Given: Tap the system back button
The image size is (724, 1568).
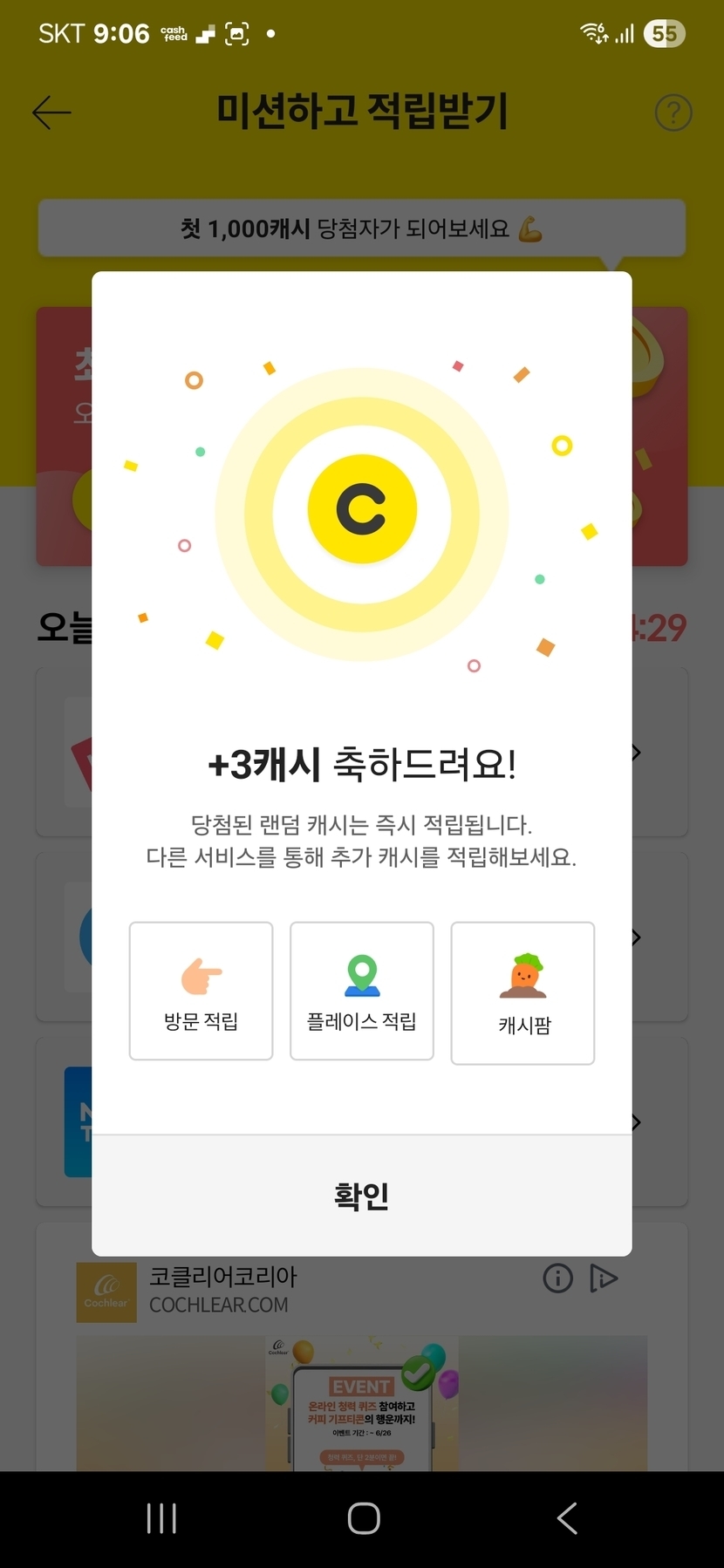Looking at the screenshot, I should pos(567,1518).
